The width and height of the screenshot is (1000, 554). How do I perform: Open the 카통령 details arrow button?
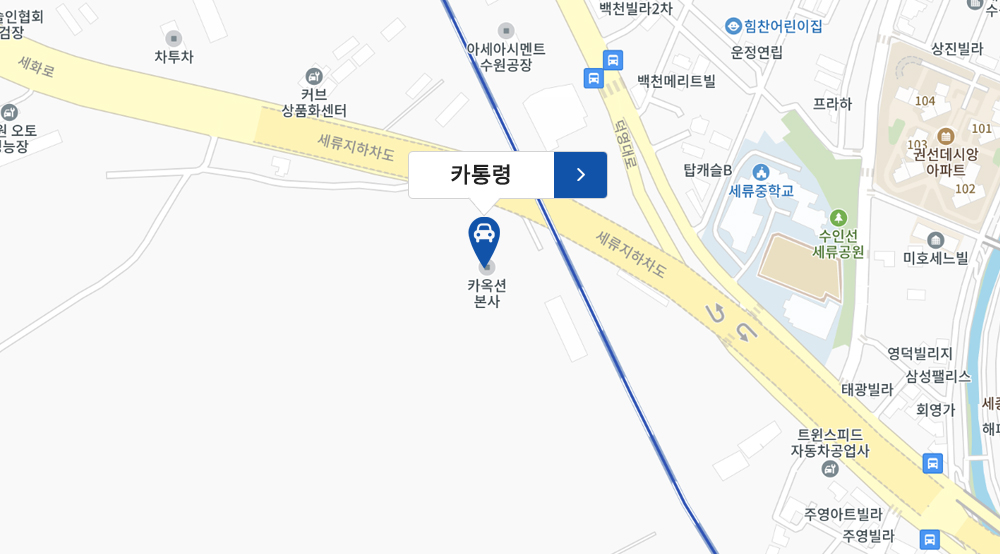coord(580,175)
